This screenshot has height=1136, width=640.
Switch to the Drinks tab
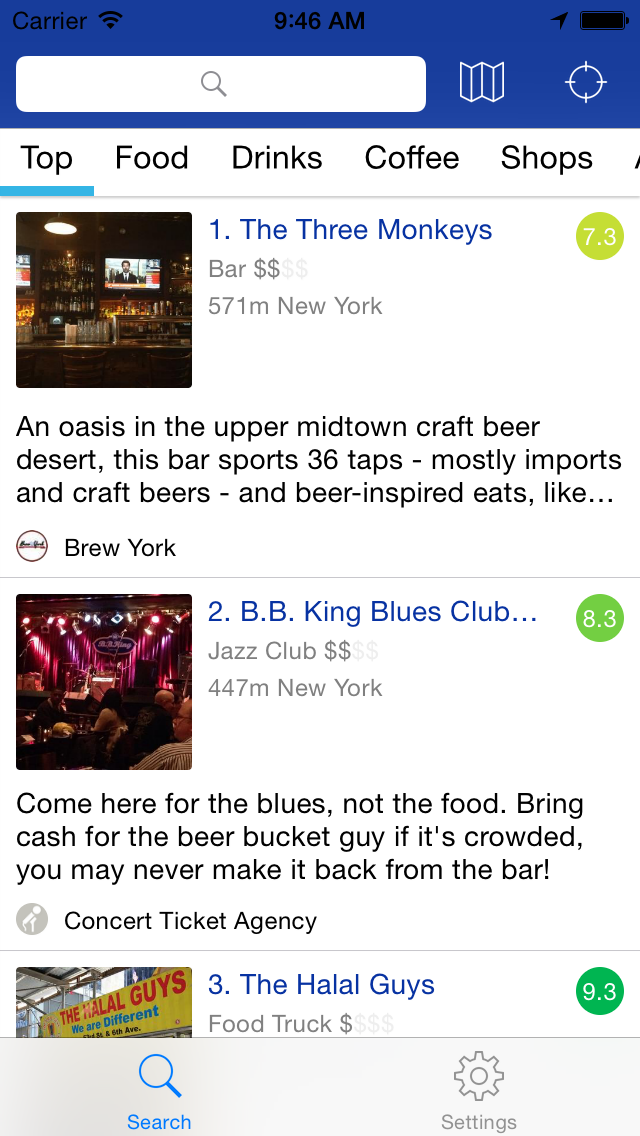point(277,158)
